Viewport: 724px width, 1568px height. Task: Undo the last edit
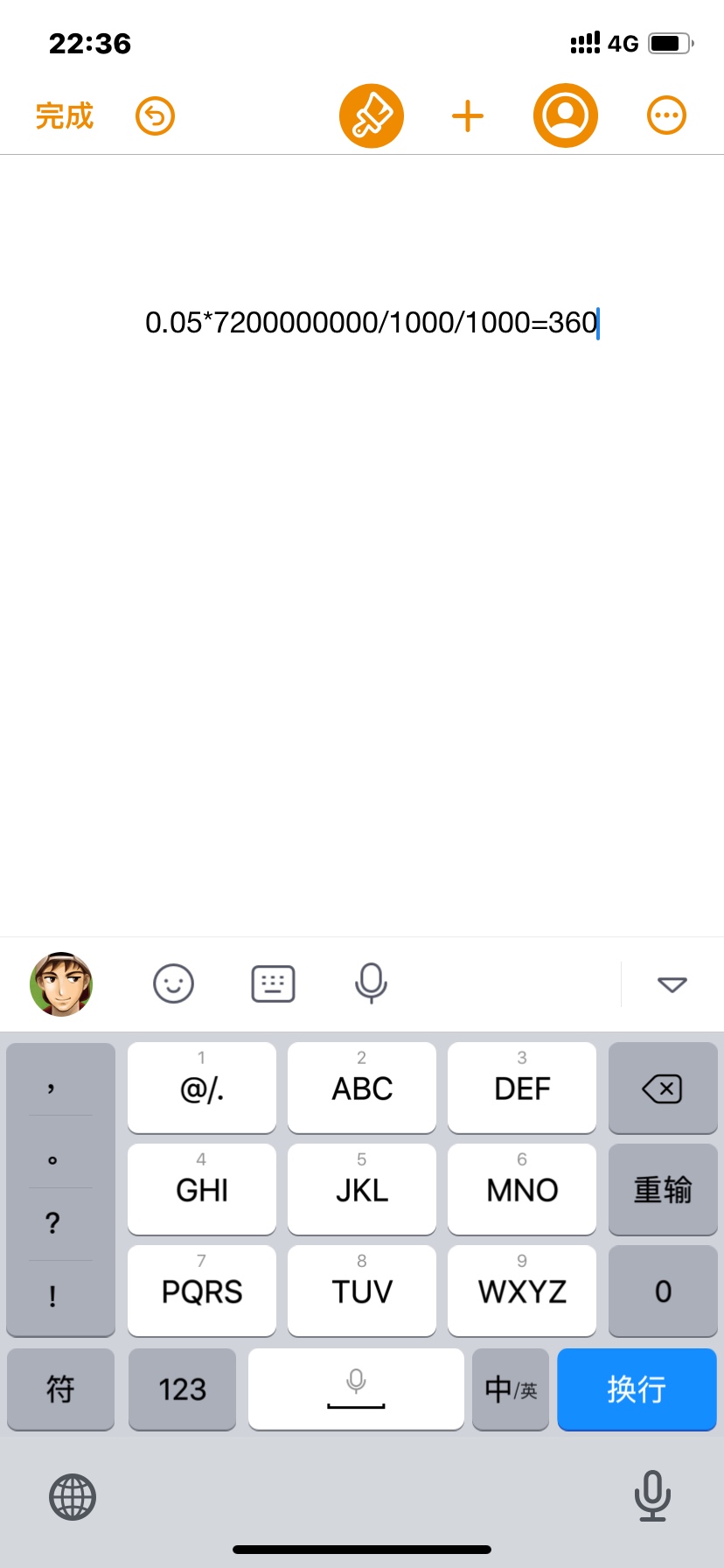[155, 115]
